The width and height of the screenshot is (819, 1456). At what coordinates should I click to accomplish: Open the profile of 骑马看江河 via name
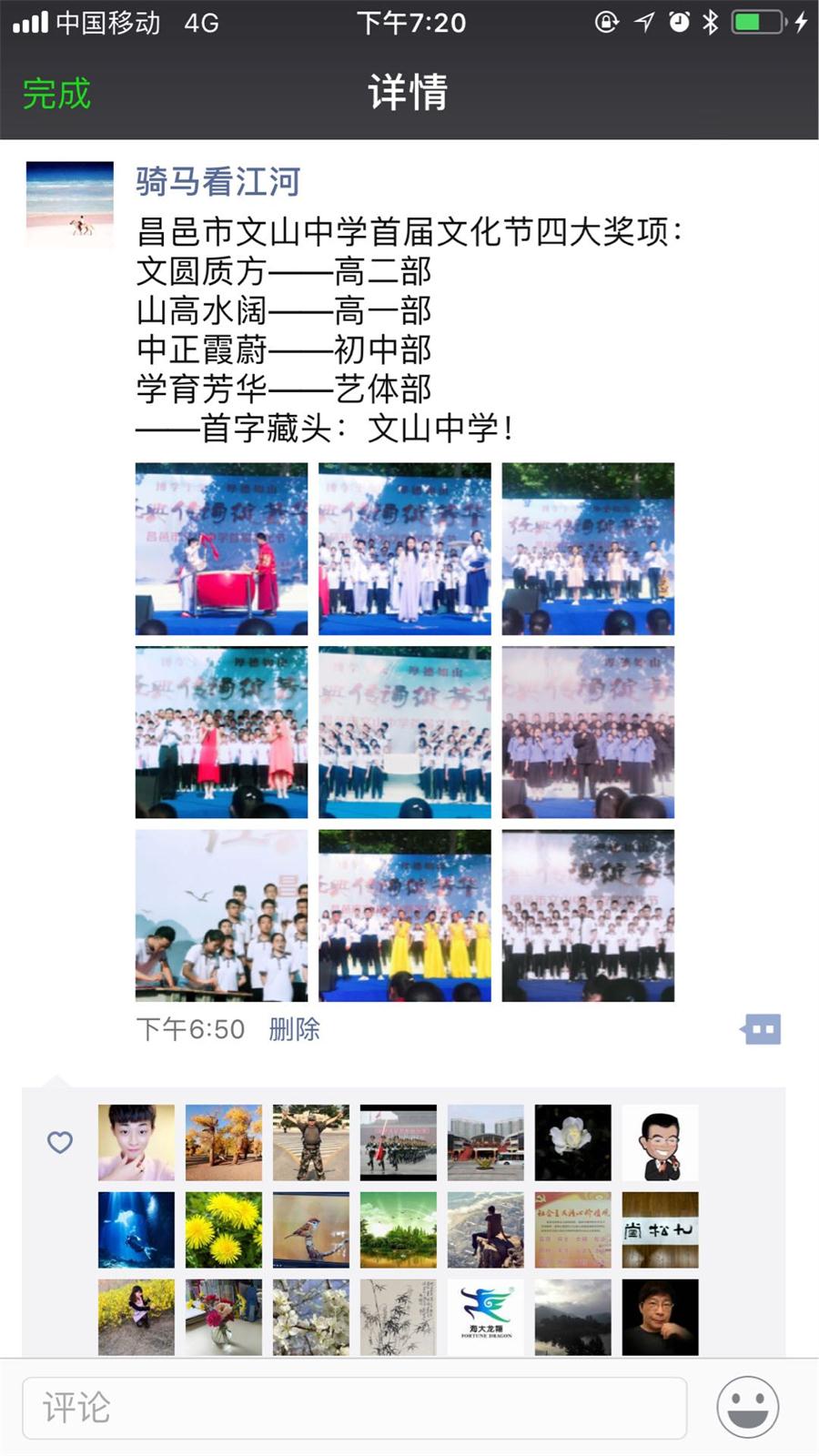click(x=217, y=181)
